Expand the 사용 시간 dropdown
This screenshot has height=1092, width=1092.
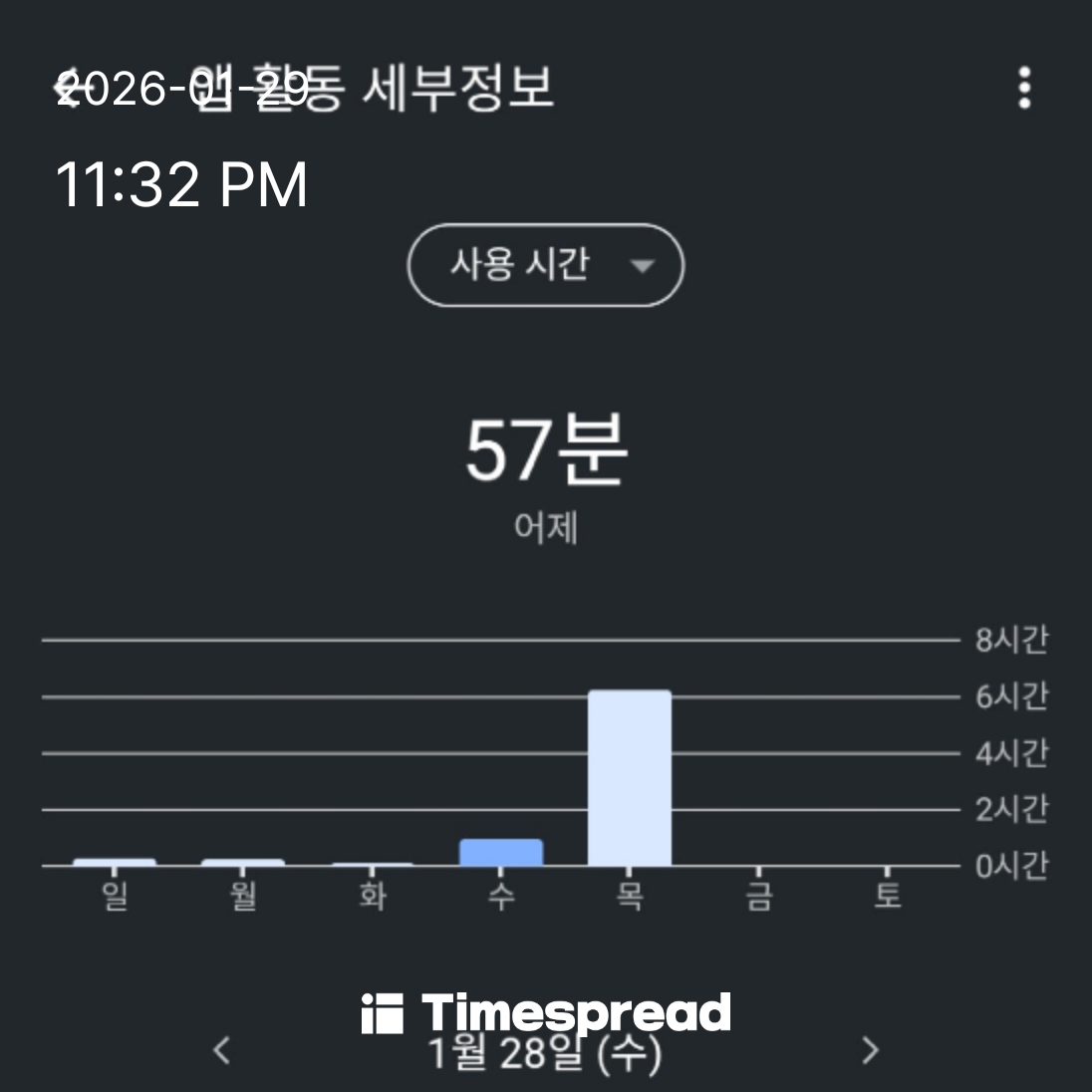point(545,265)
